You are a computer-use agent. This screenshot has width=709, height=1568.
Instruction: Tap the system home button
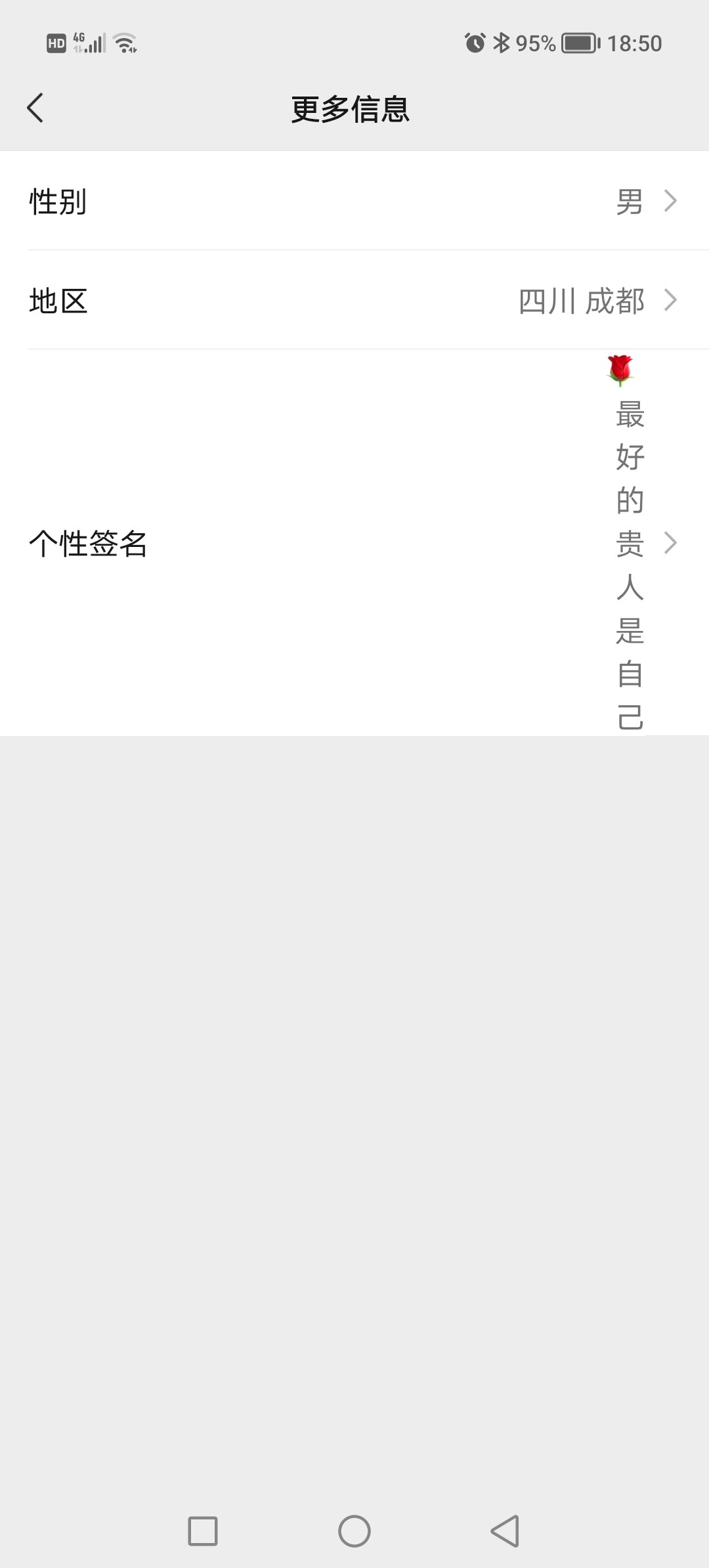pos(354,1531)
